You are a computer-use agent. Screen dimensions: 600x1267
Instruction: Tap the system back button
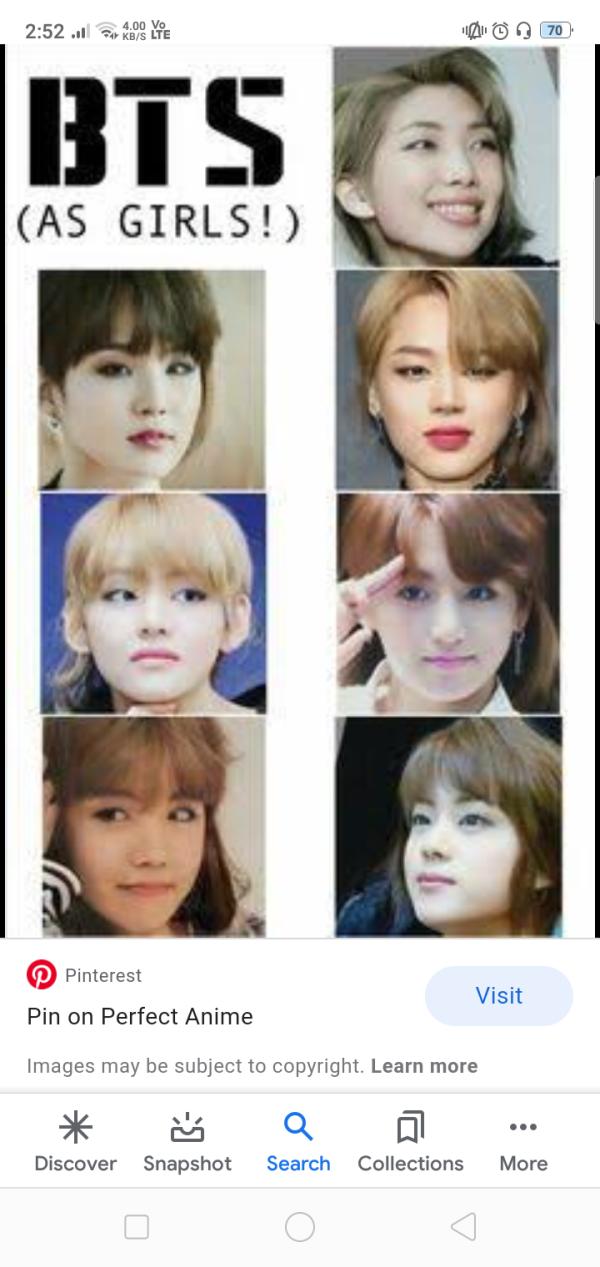[x=462, y=1226]
